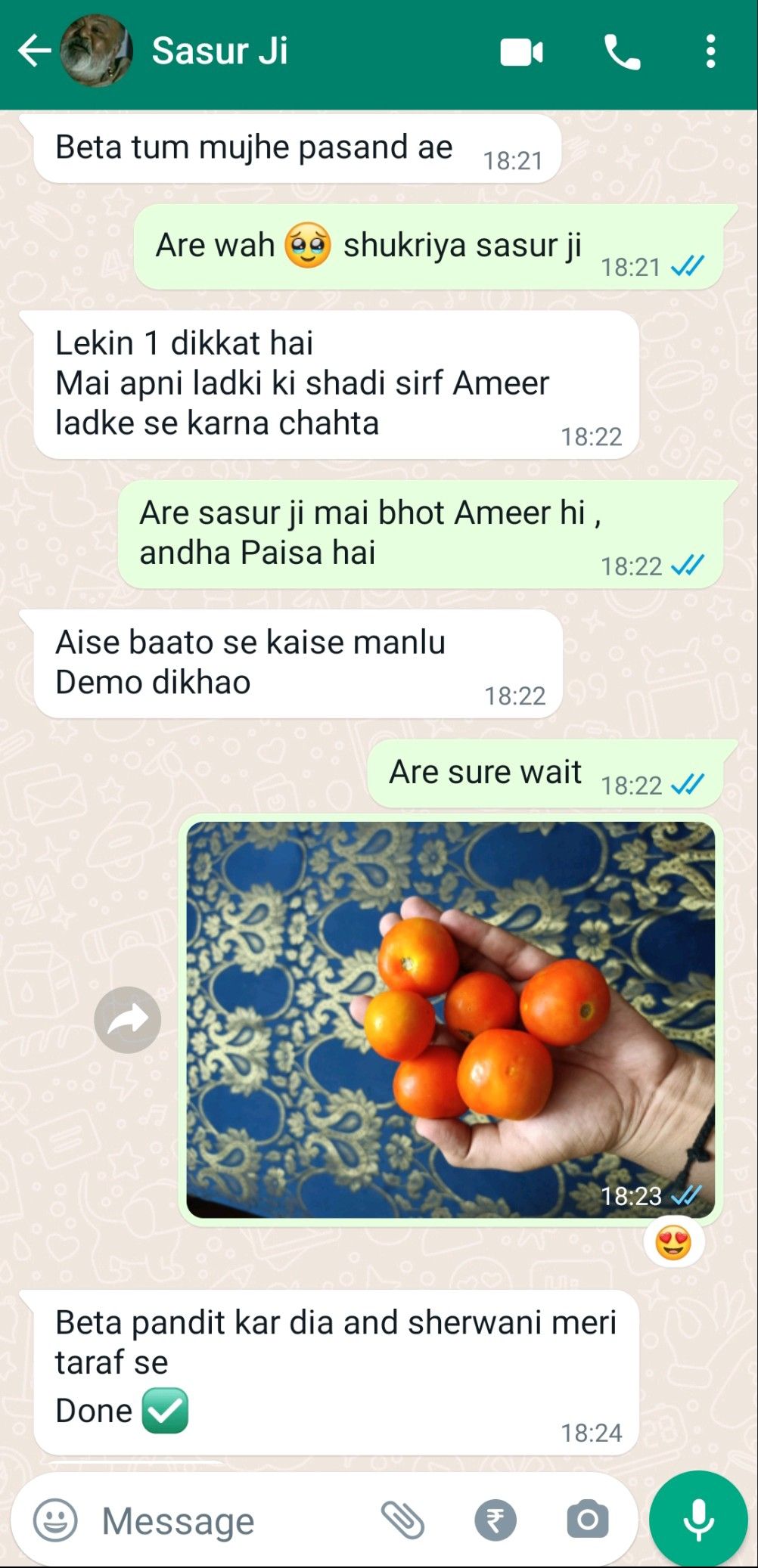
Task: Open the emoji picker
Action: (55, 1520)
